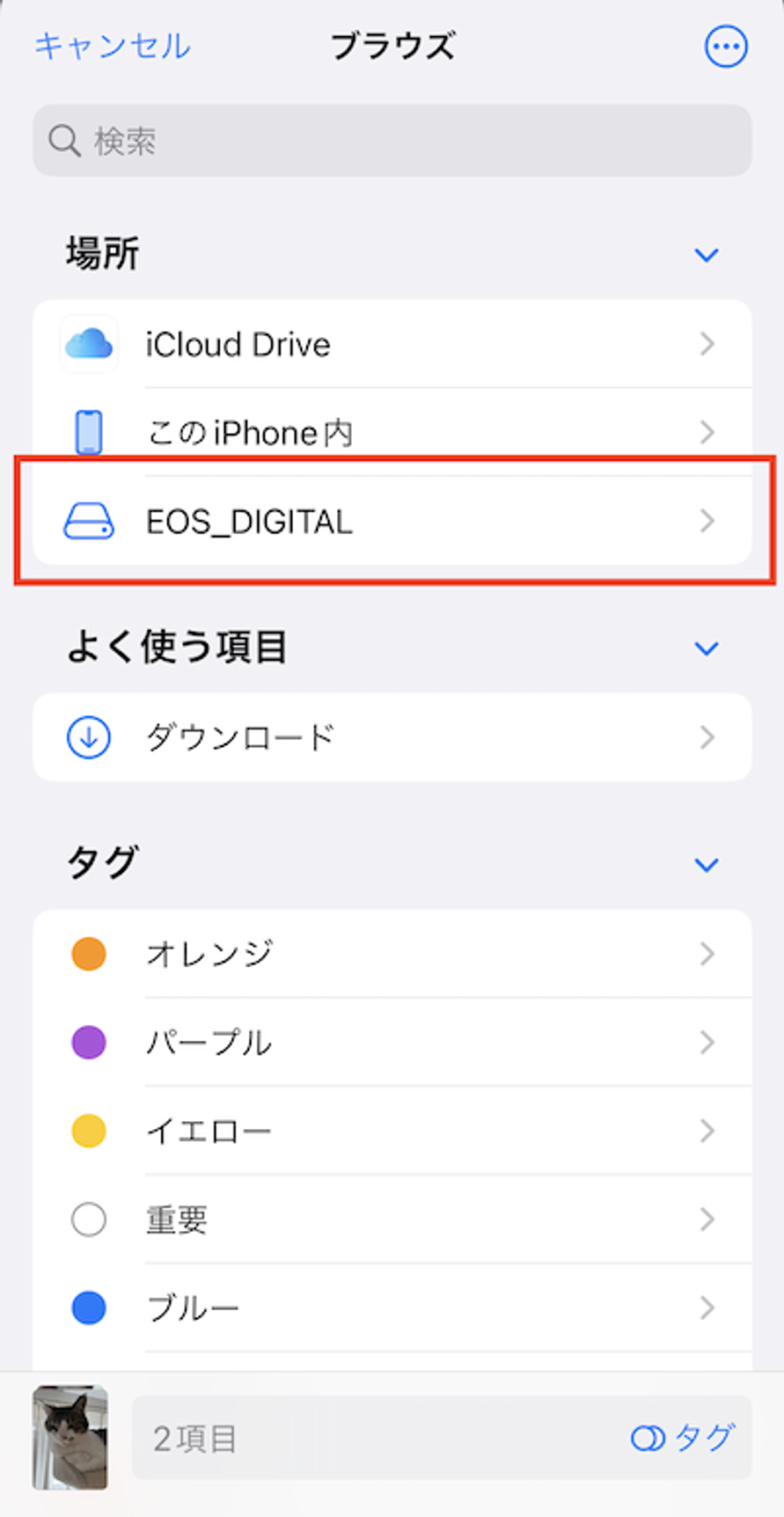Select the イエロー tag
Image resolution: width=784 pixels, height=1517 pixels.
point(392,1131)
